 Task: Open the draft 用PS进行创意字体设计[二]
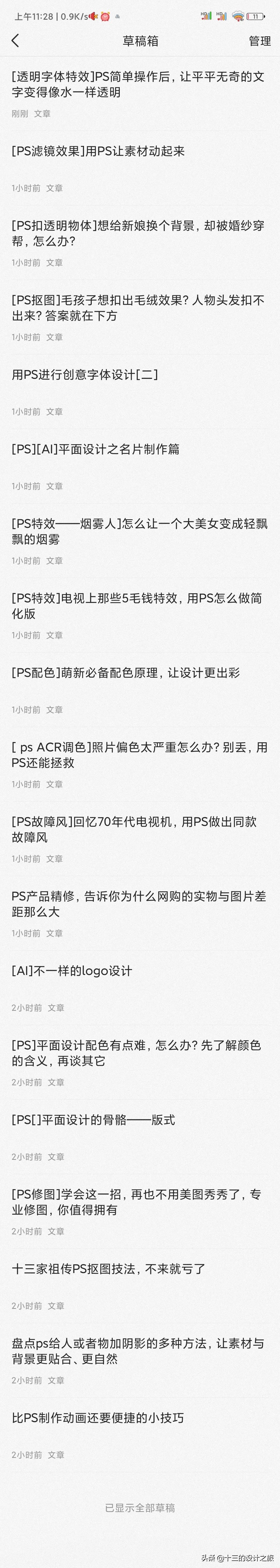click(x=85, y=375)
